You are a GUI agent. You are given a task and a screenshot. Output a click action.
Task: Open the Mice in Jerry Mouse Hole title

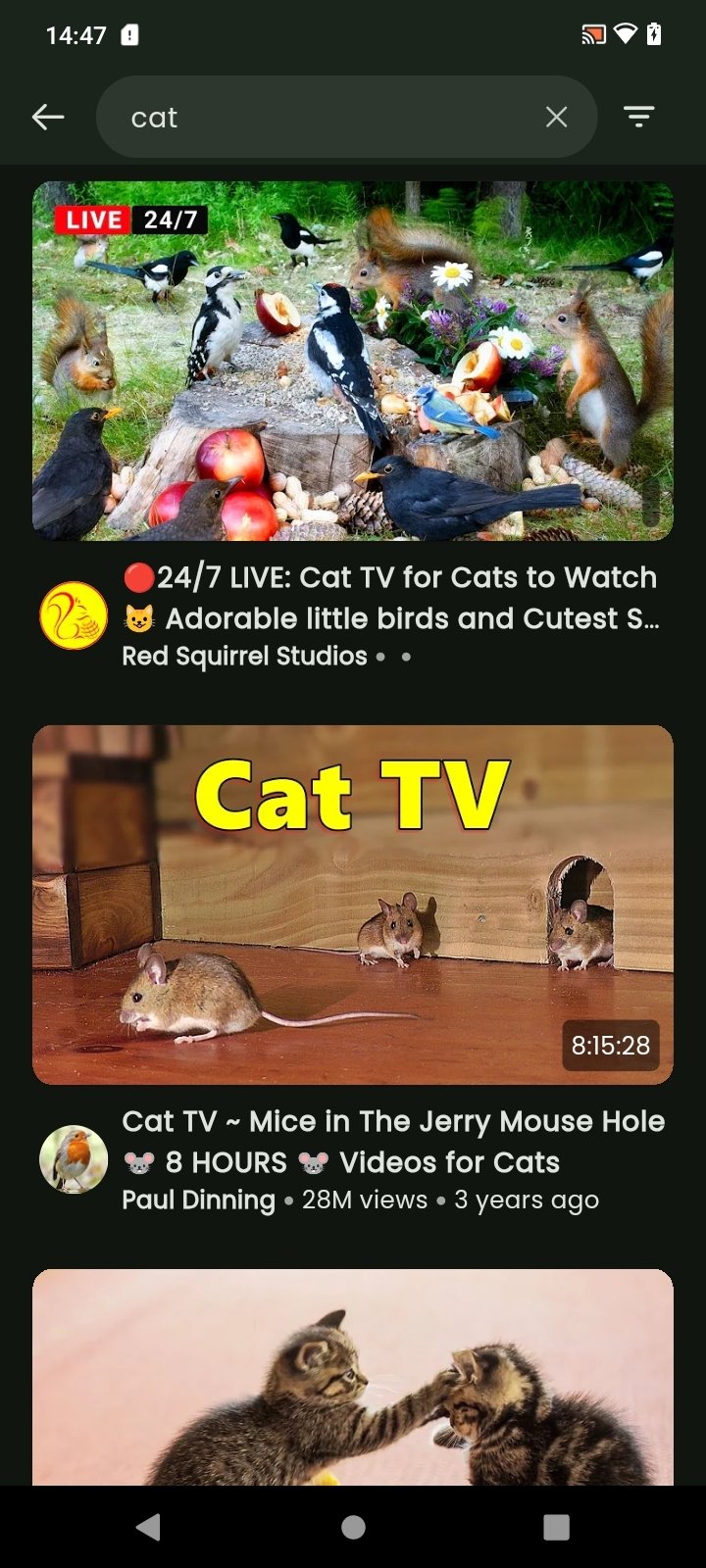tap(392, 1142)
